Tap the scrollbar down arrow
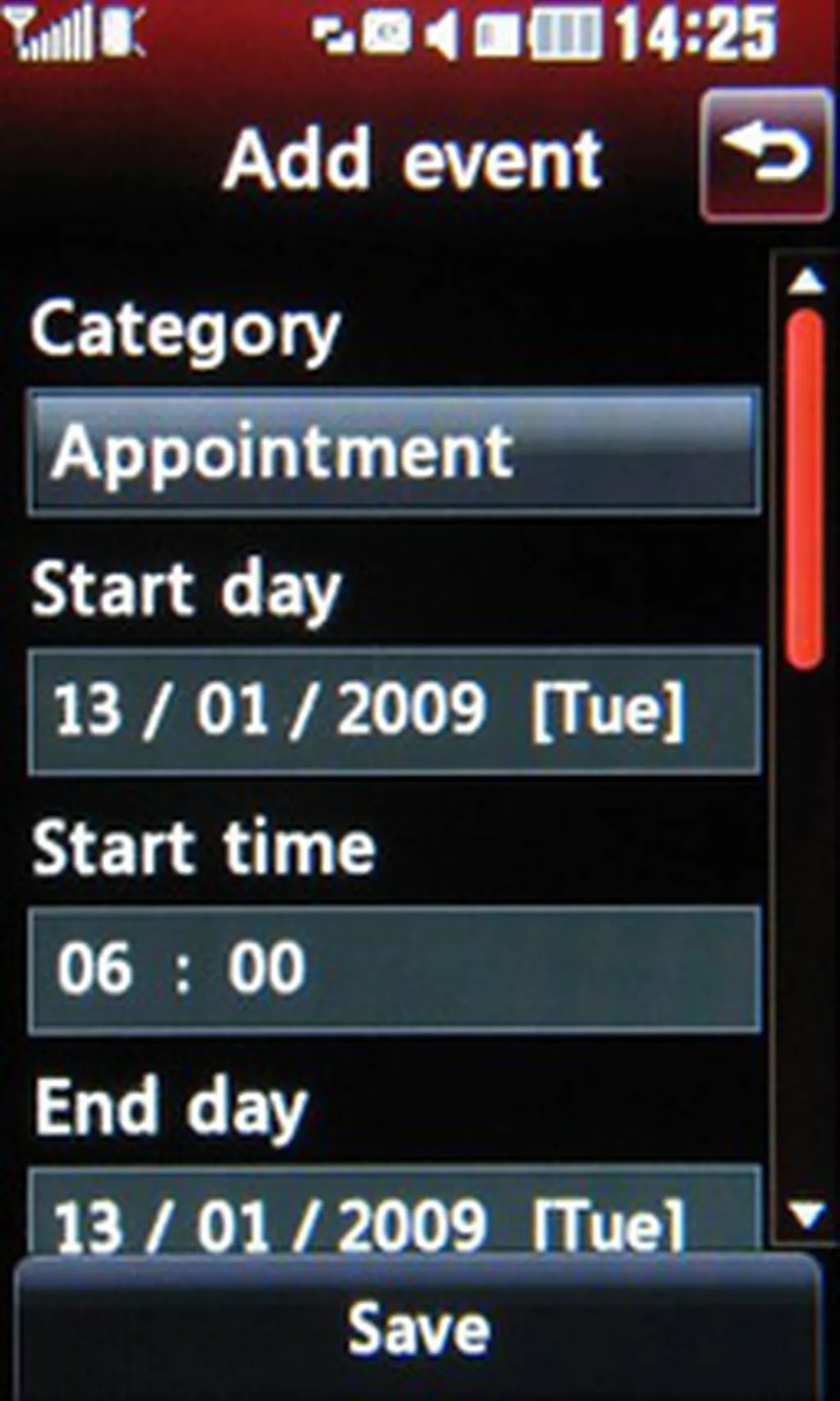Image resolution: width=840 pixels, height=1401 pixels. pyautogui.click(x=806, y=1213)
